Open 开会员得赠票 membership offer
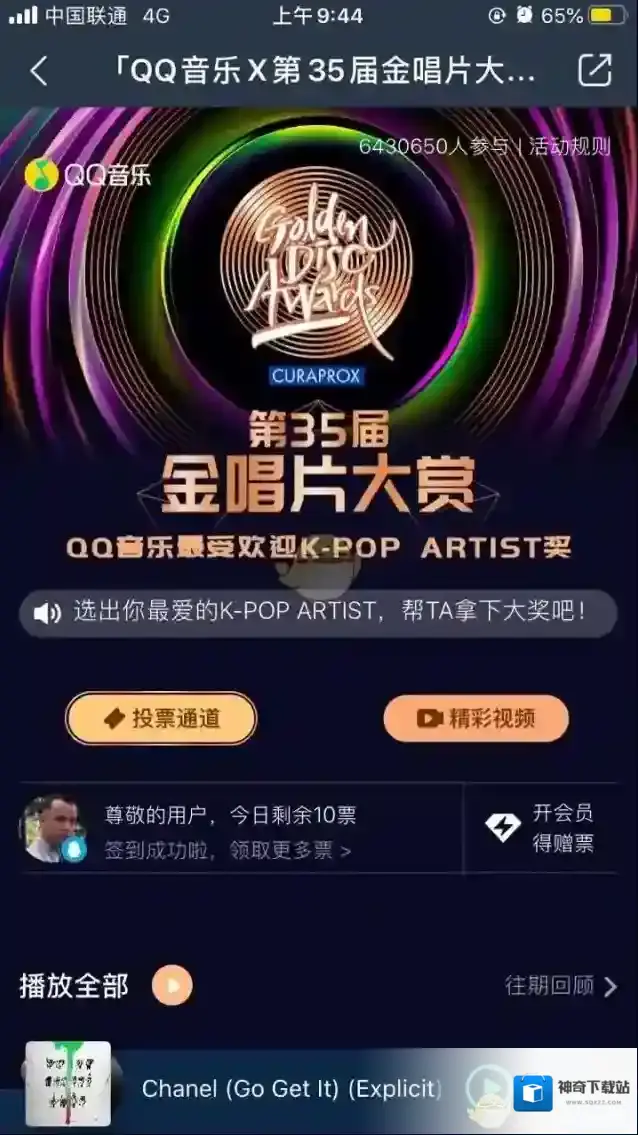The width and height of the screenshot is (638, 1135). click(542, 828)
